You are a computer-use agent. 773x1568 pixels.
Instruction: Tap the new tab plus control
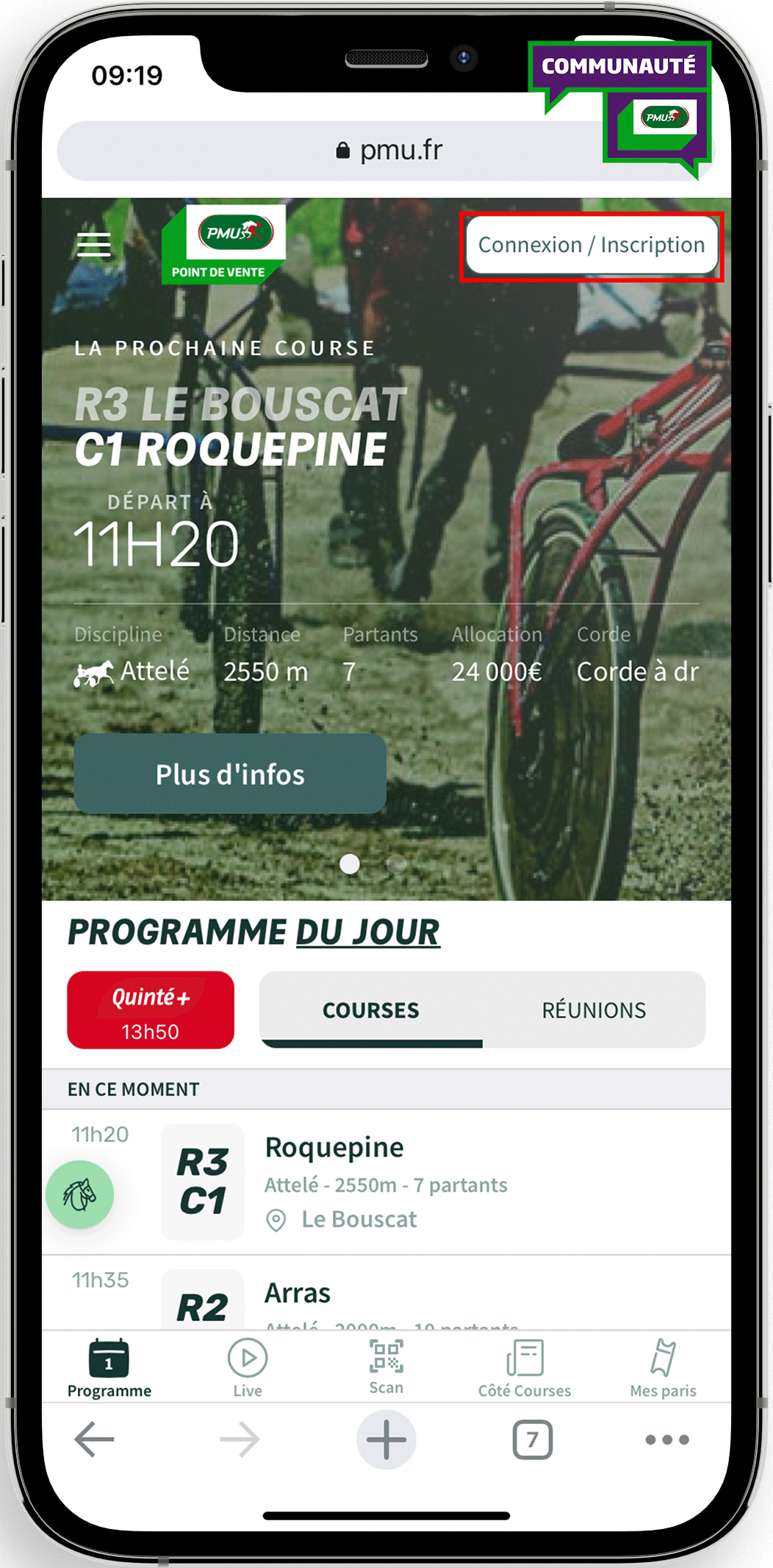click(386, 1439)
